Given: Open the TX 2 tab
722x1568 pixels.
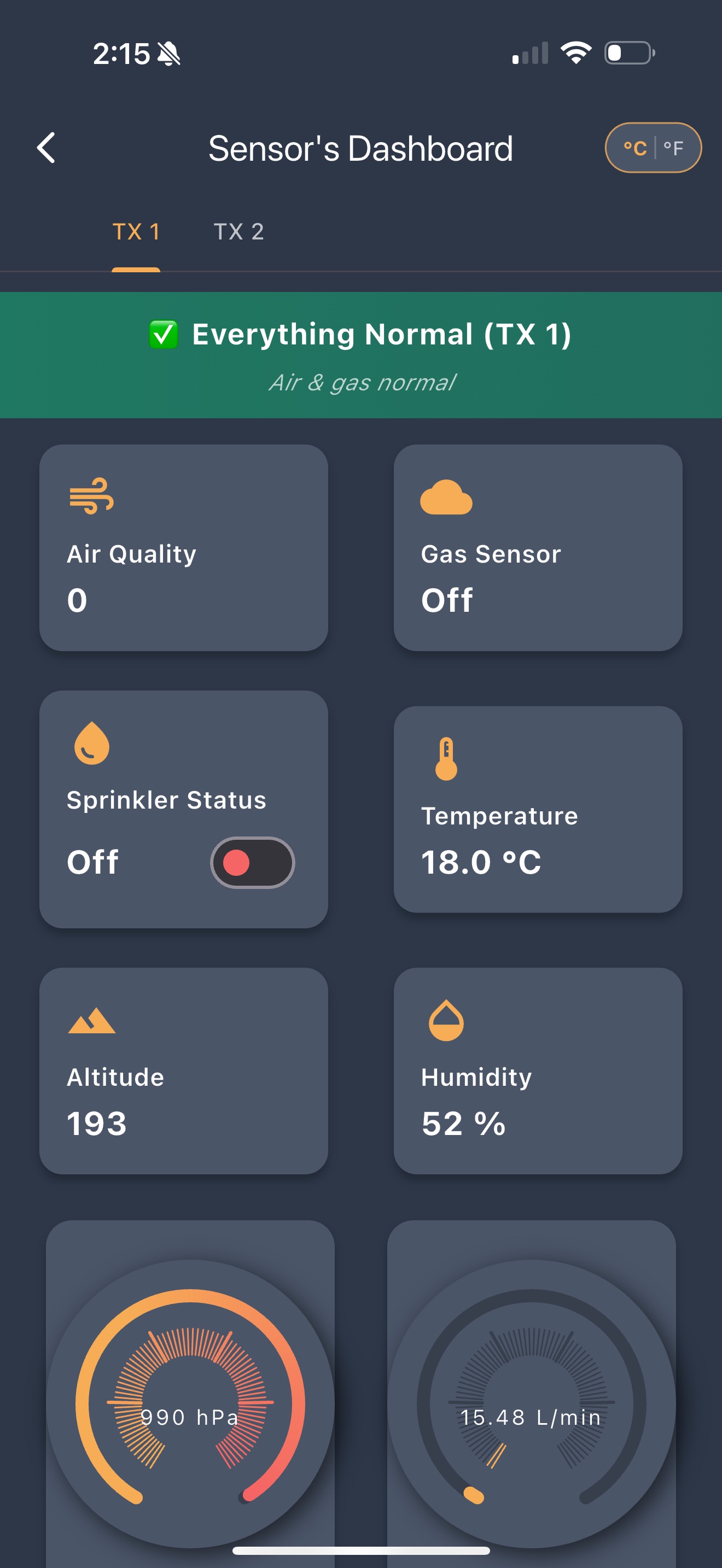Looking at the screenshot, I should (x=239, y=232).
